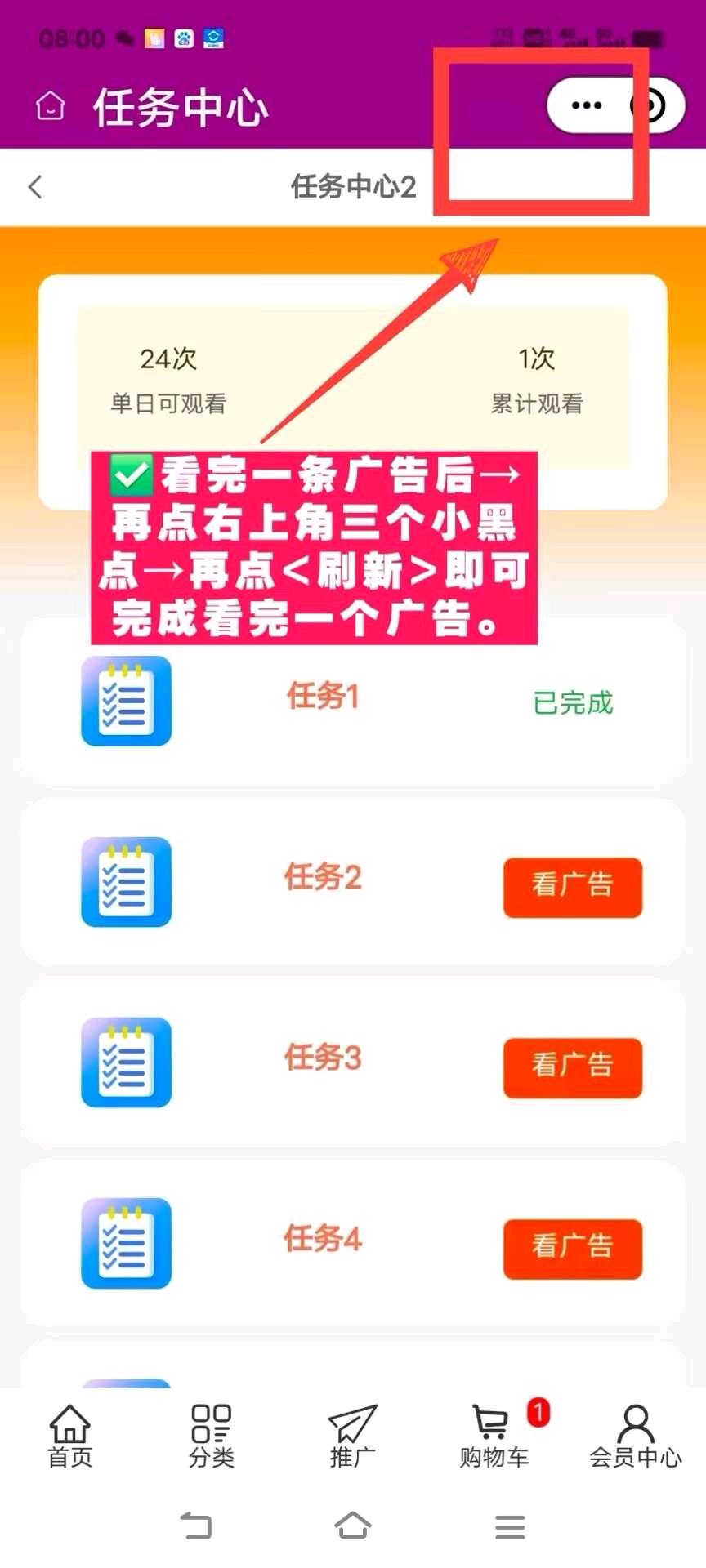Tap the 任务3 notepad list icon

click(126, 1063)
